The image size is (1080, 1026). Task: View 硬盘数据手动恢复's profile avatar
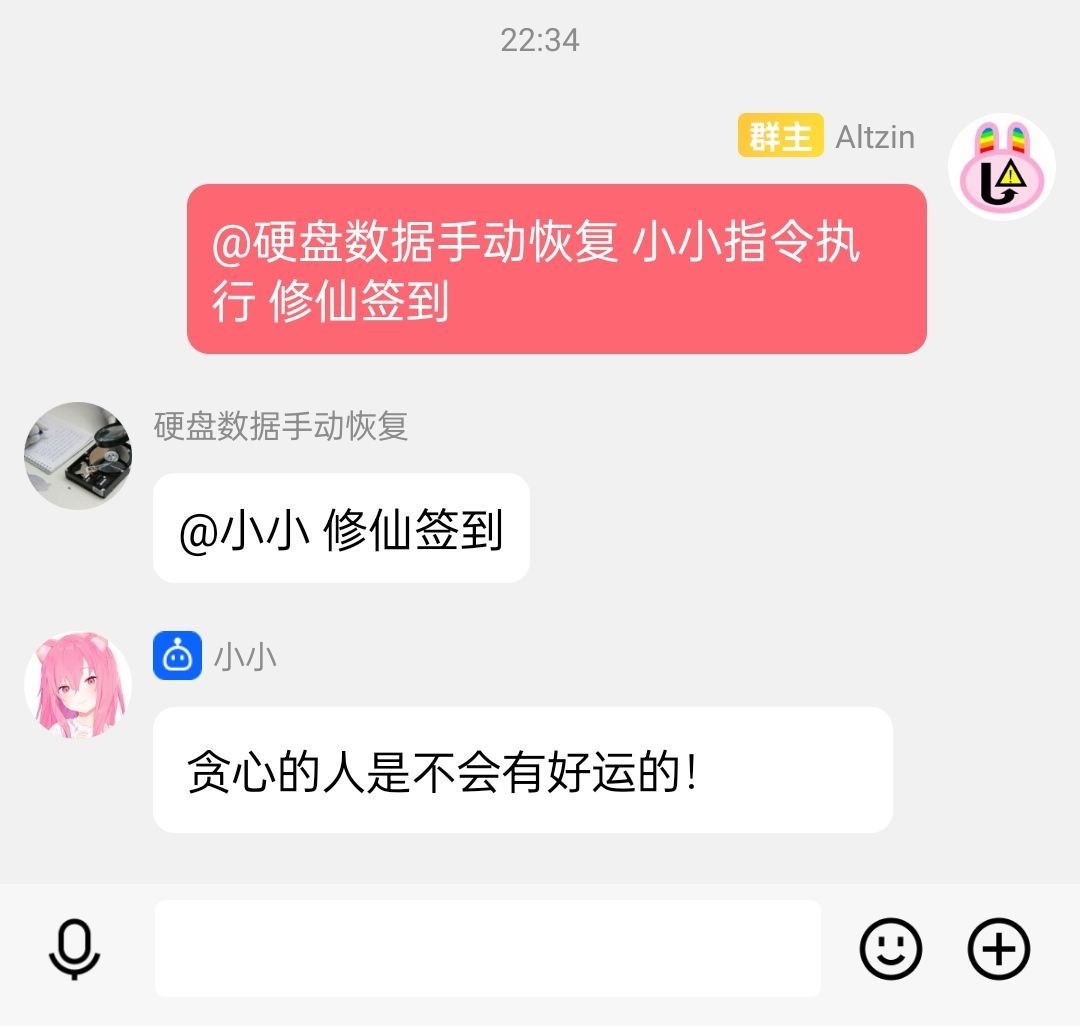(x=78, y=456)
